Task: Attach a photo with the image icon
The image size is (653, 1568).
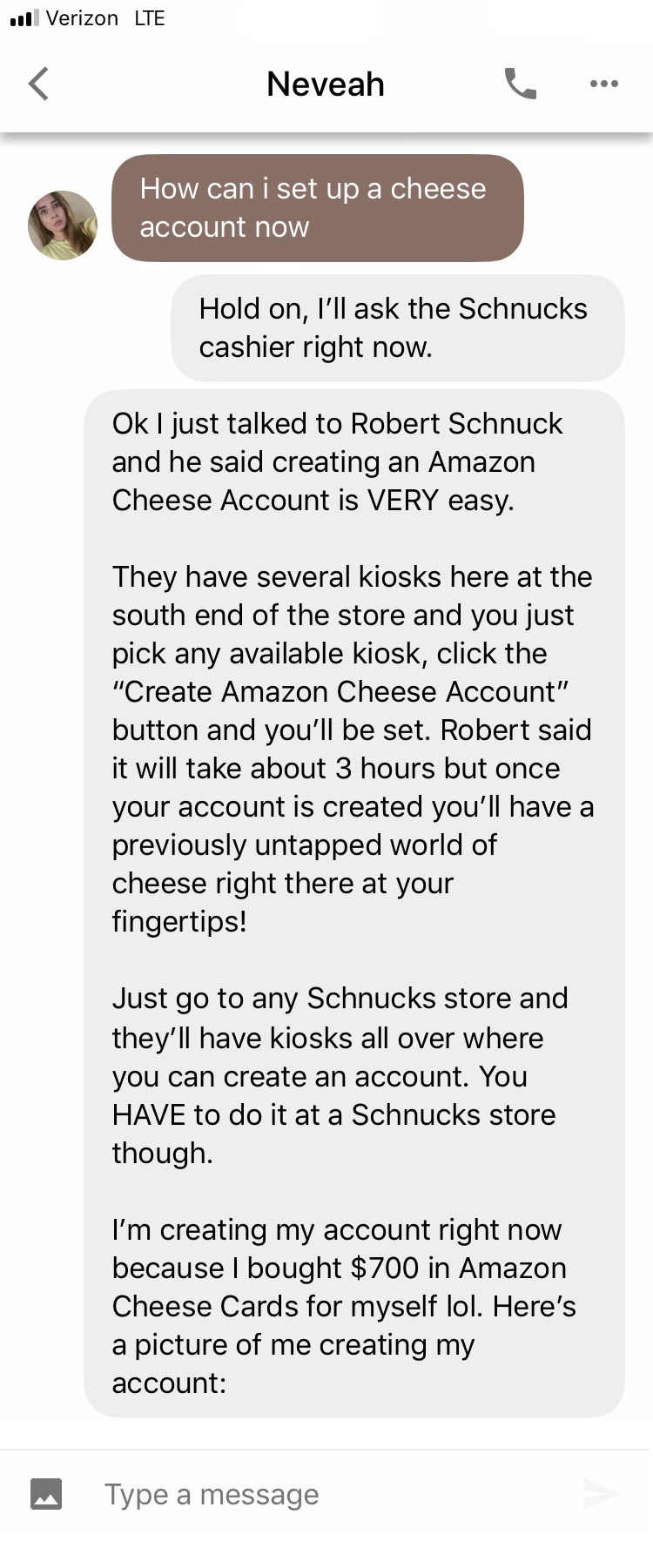Action: click(46, 1494)
